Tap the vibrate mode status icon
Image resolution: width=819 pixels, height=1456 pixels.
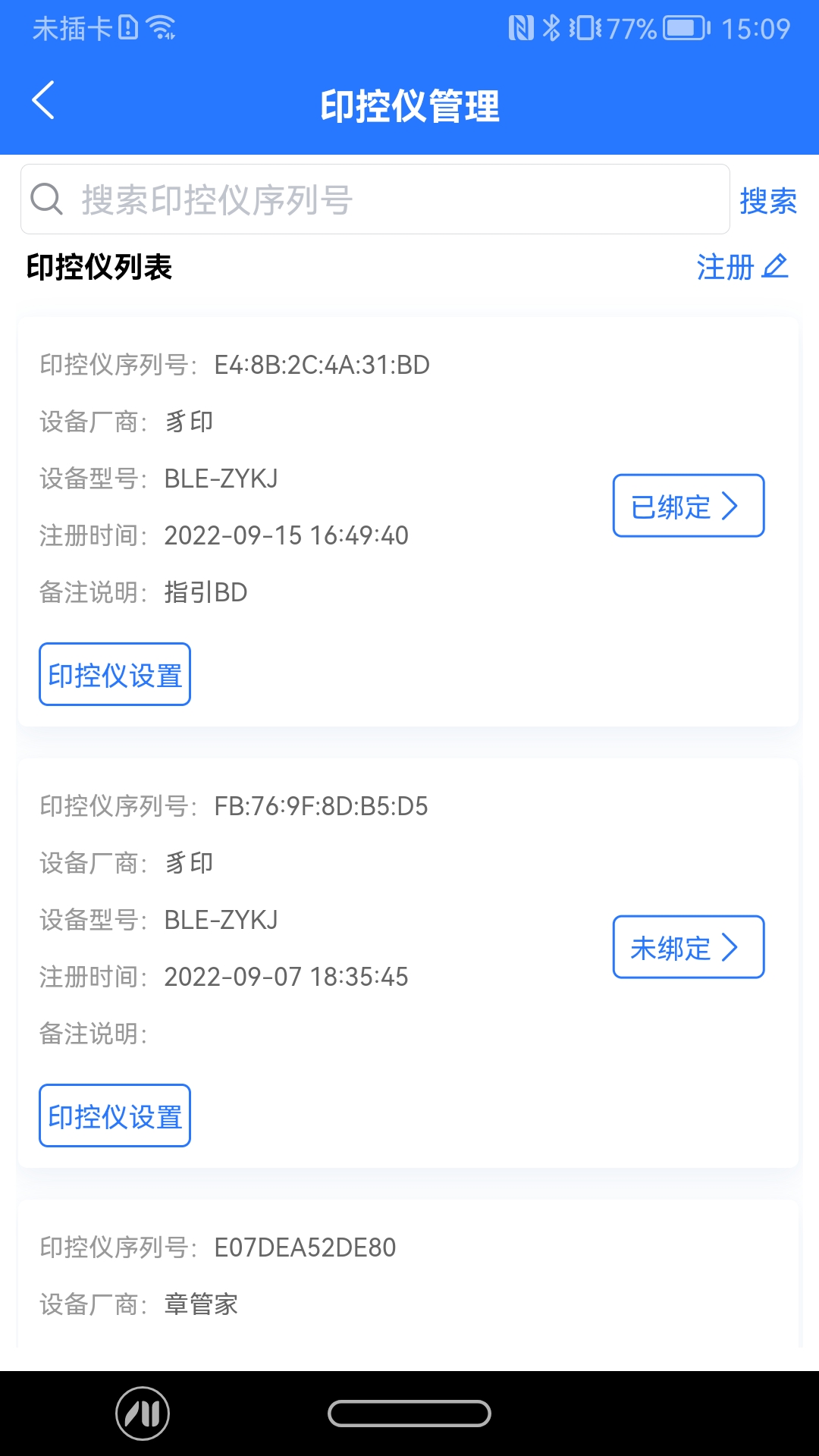coord(582,29)
